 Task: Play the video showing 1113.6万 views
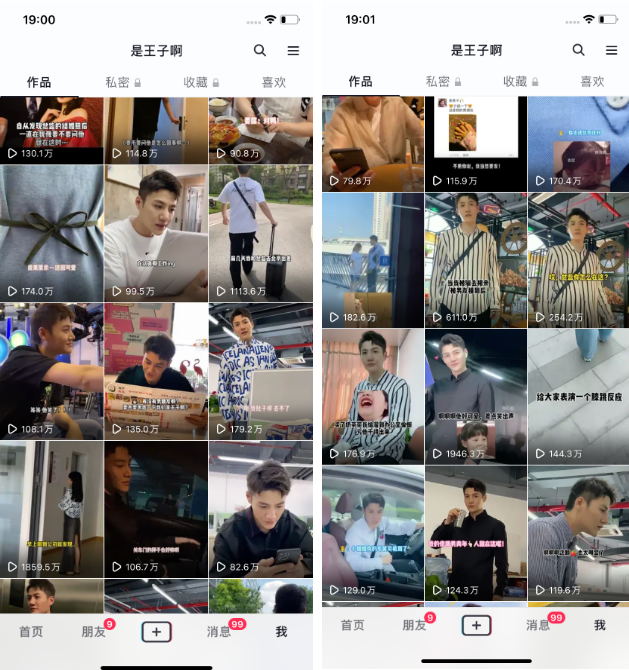pyautogui.click(x=260, y=232)
